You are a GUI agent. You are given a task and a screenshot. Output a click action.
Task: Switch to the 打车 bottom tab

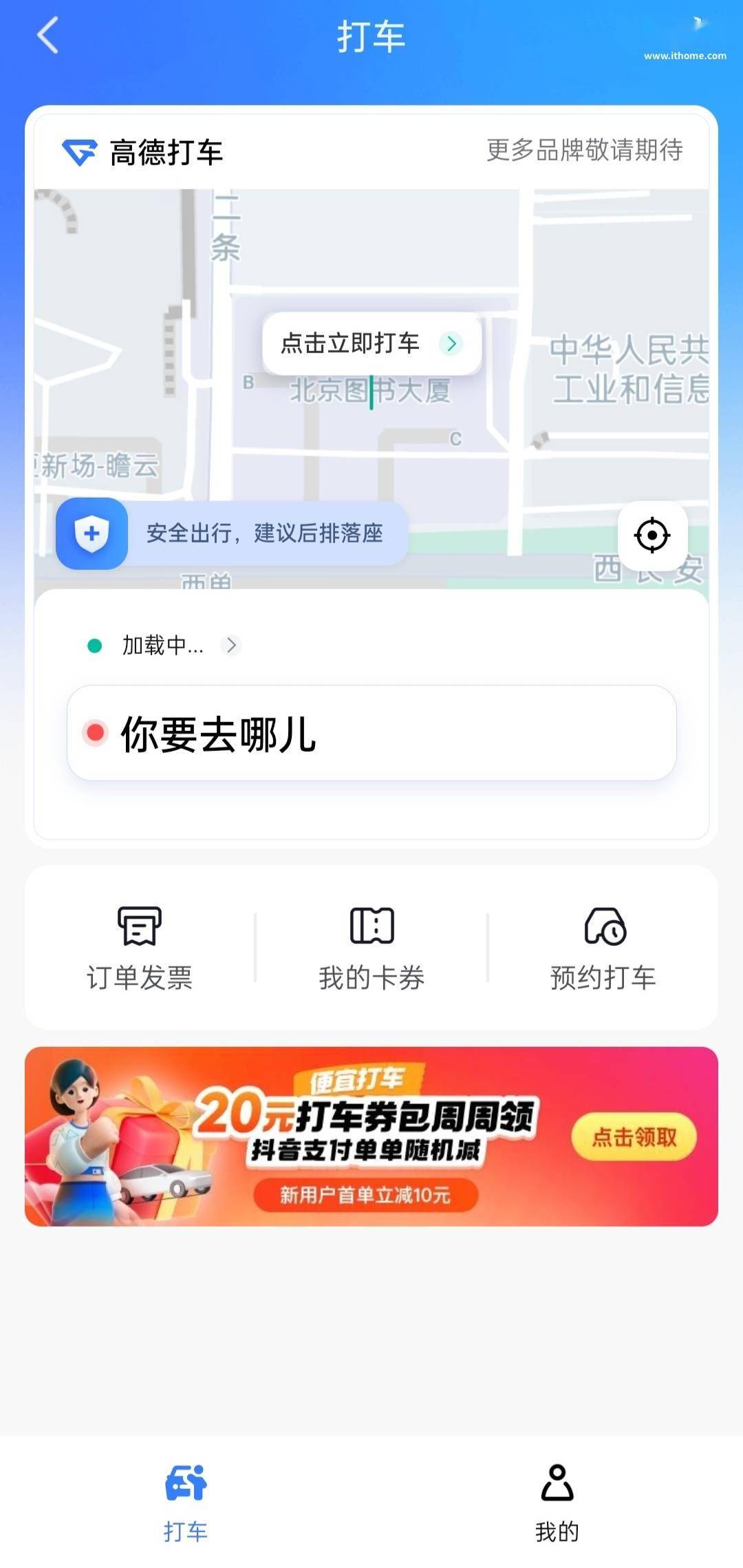[x=186, y=1501]
